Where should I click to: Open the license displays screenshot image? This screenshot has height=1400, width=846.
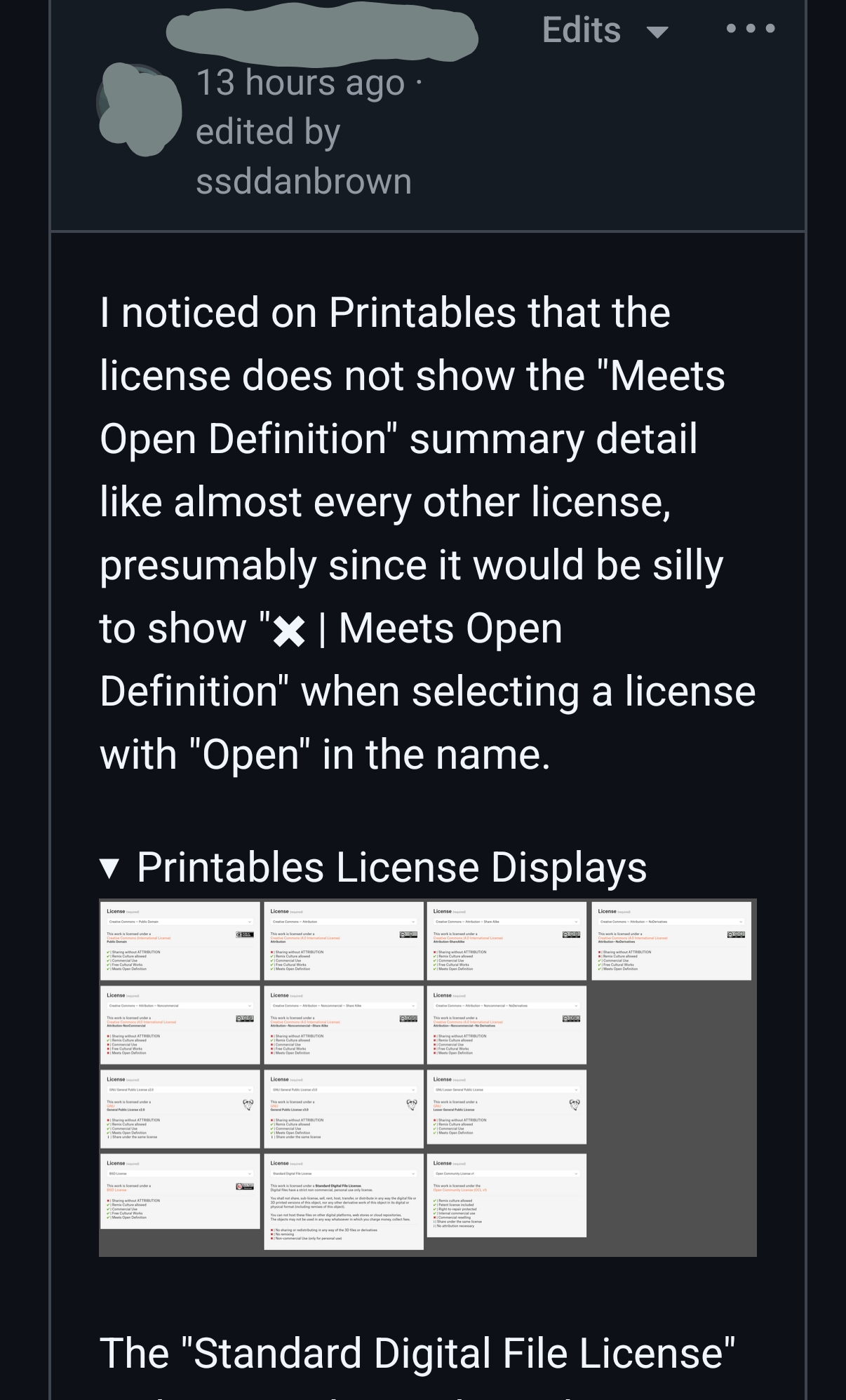tap(427, 1077)
